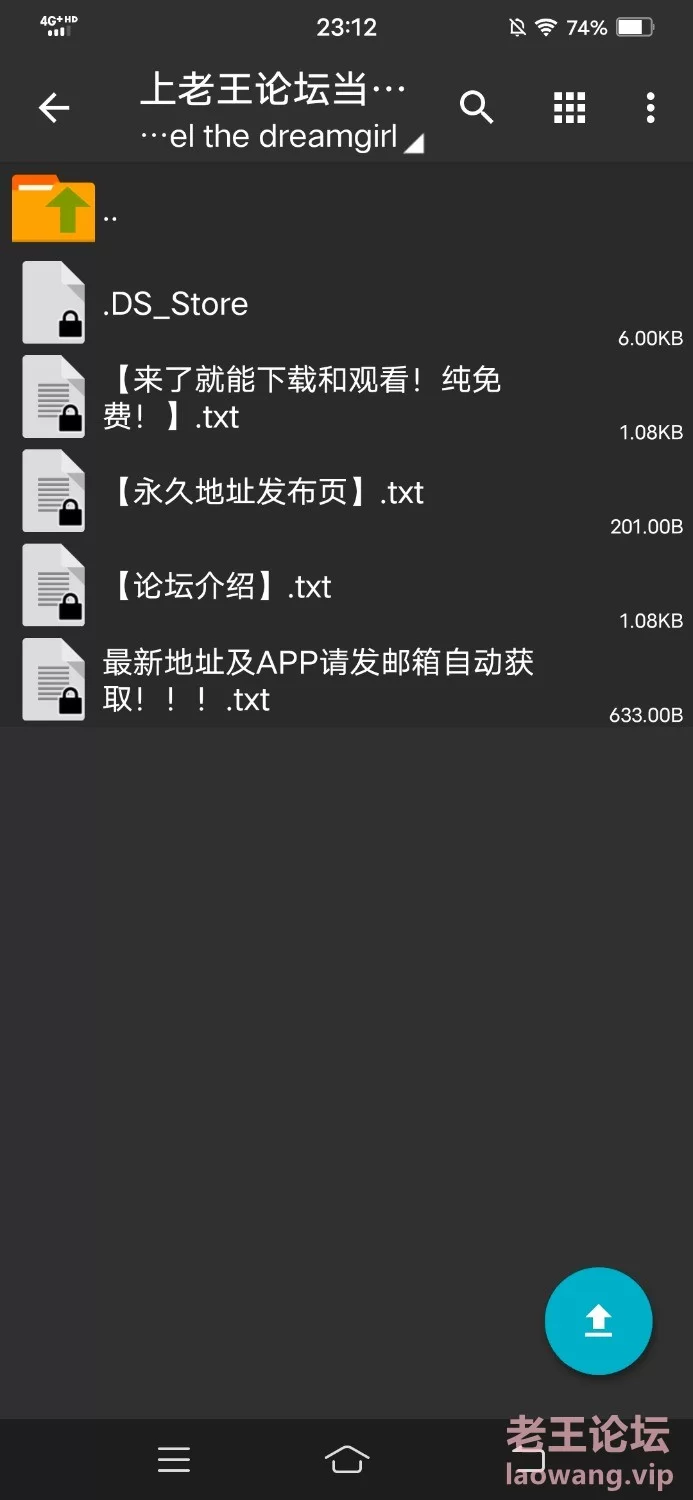Go back using the top-left arrow

click(x=54, y=108)
